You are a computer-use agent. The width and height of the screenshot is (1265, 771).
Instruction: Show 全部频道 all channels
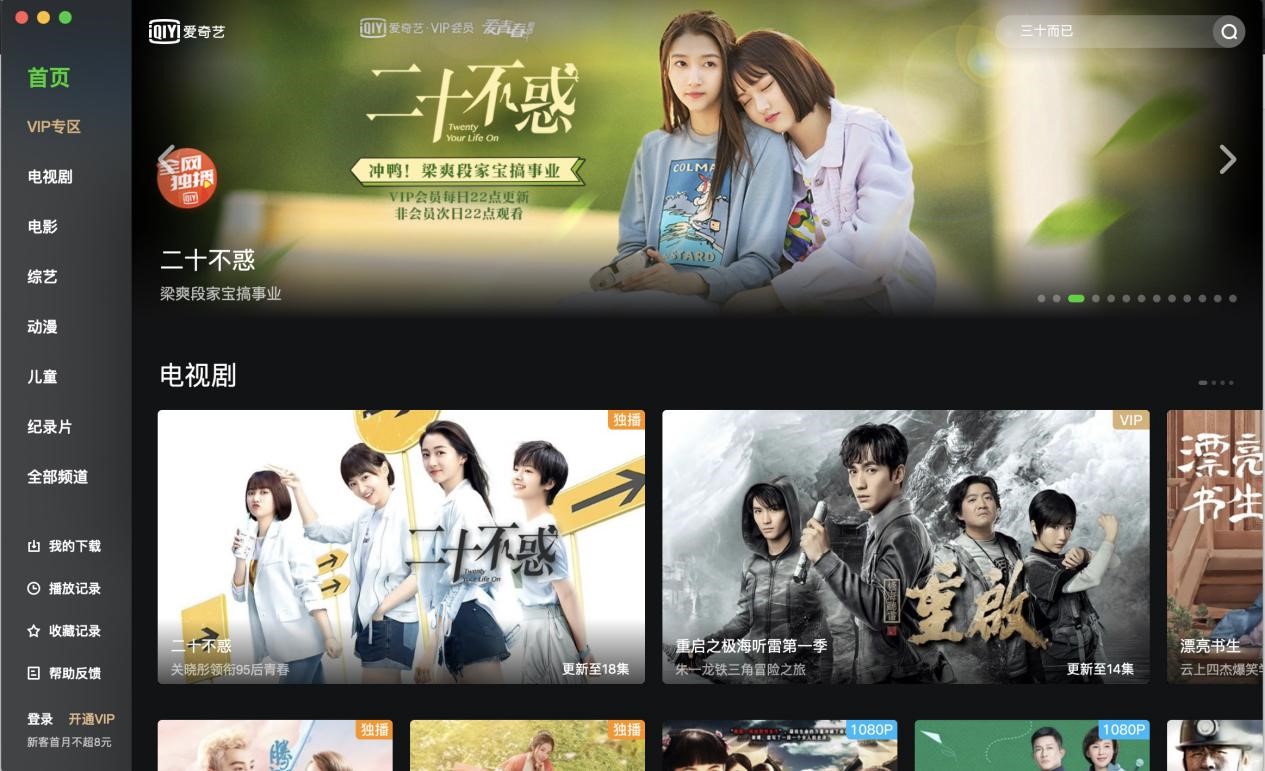(x=58, y=477)
